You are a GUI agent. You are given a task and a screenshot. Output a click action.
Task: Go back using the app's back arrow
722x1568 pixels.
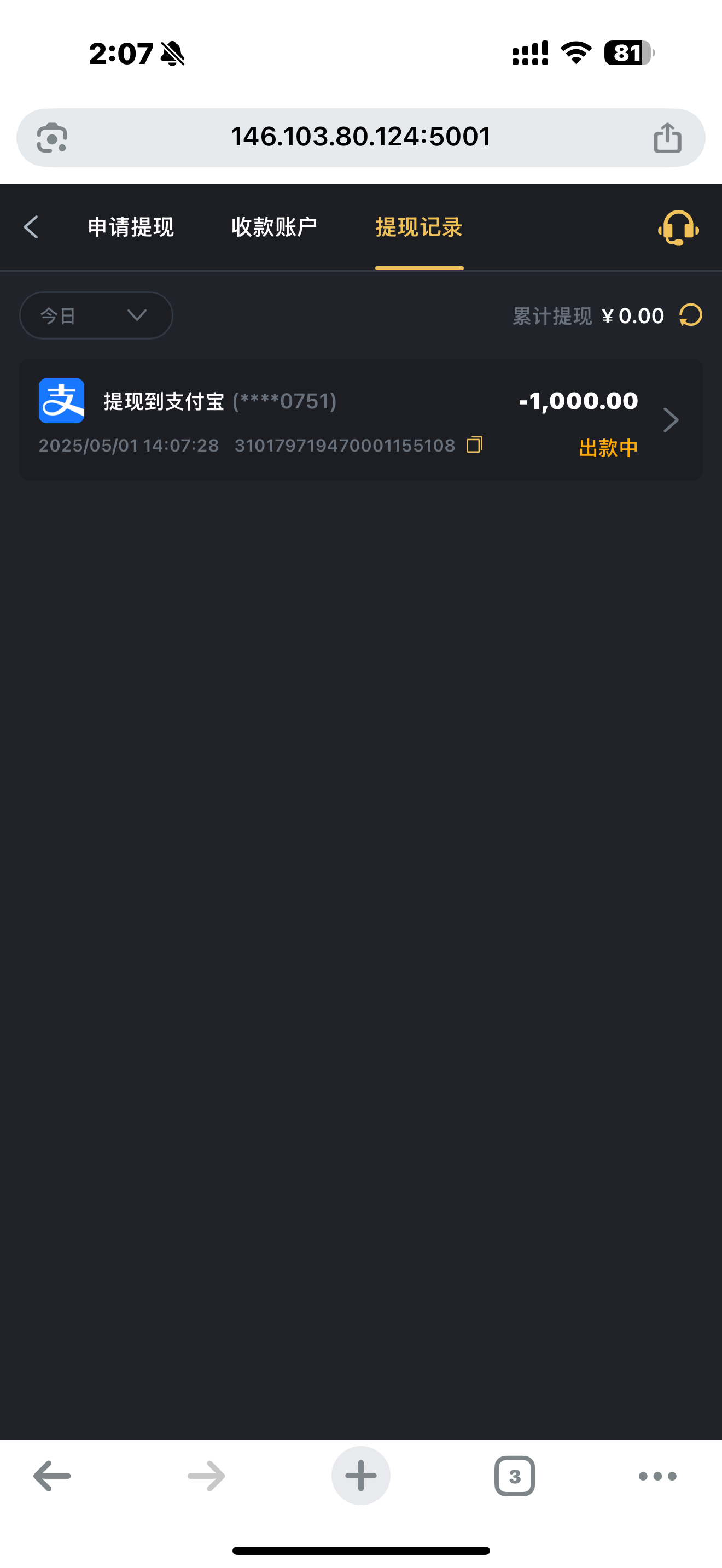(x=31, y=227)
